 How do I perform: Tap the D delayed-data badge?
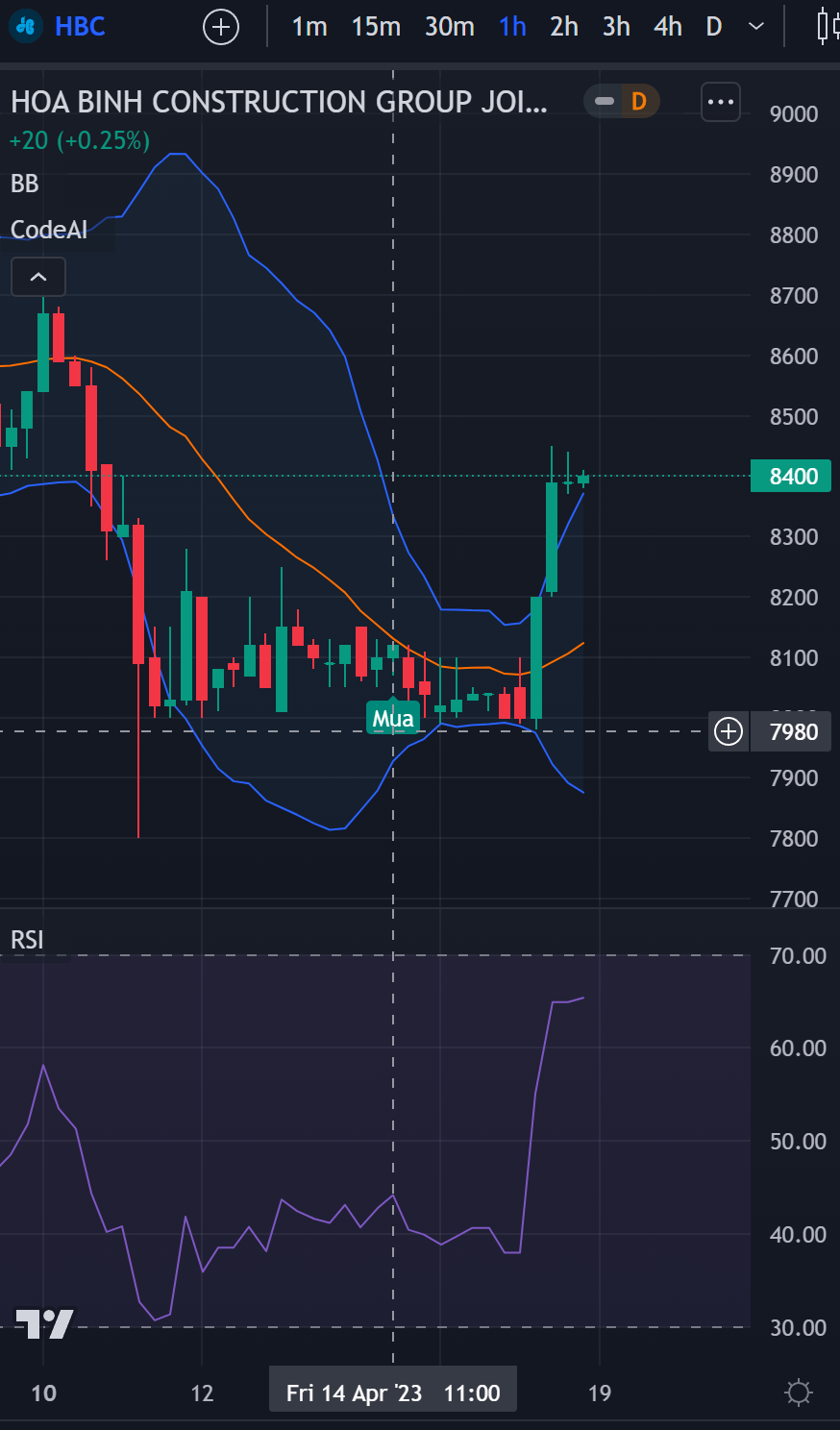pos(638,101)
